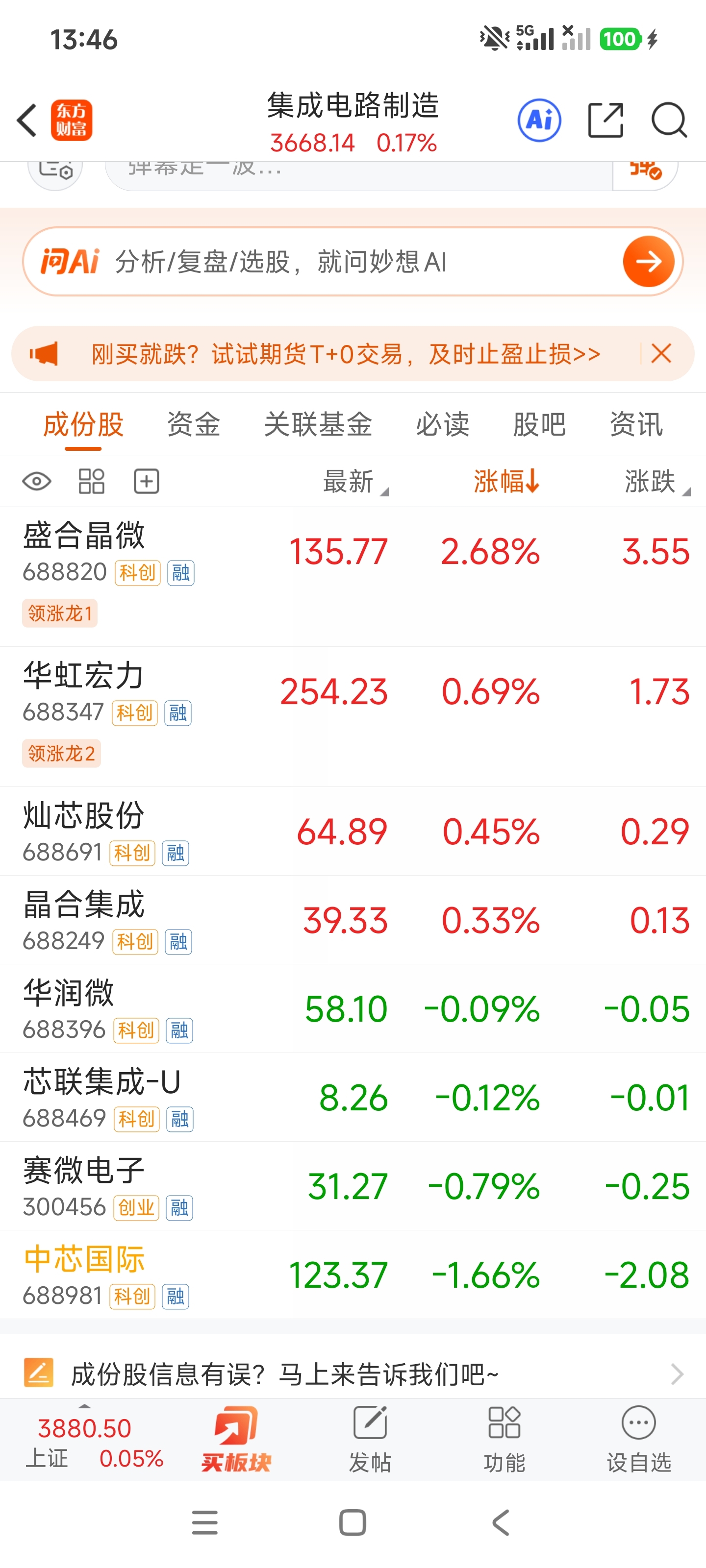Switch to the 关联基金 tab

click(x=318, y=424)
